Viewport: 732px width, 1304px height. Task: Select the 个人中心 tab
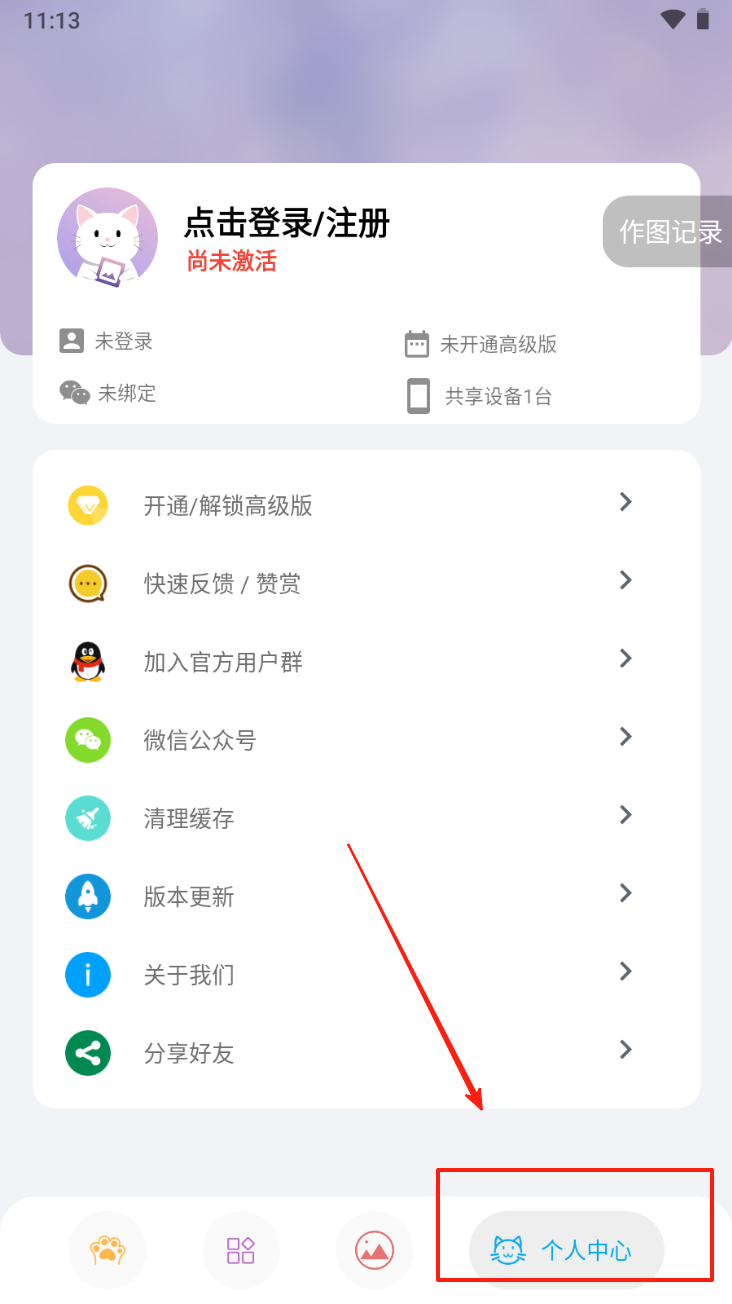pos(566,1250)
